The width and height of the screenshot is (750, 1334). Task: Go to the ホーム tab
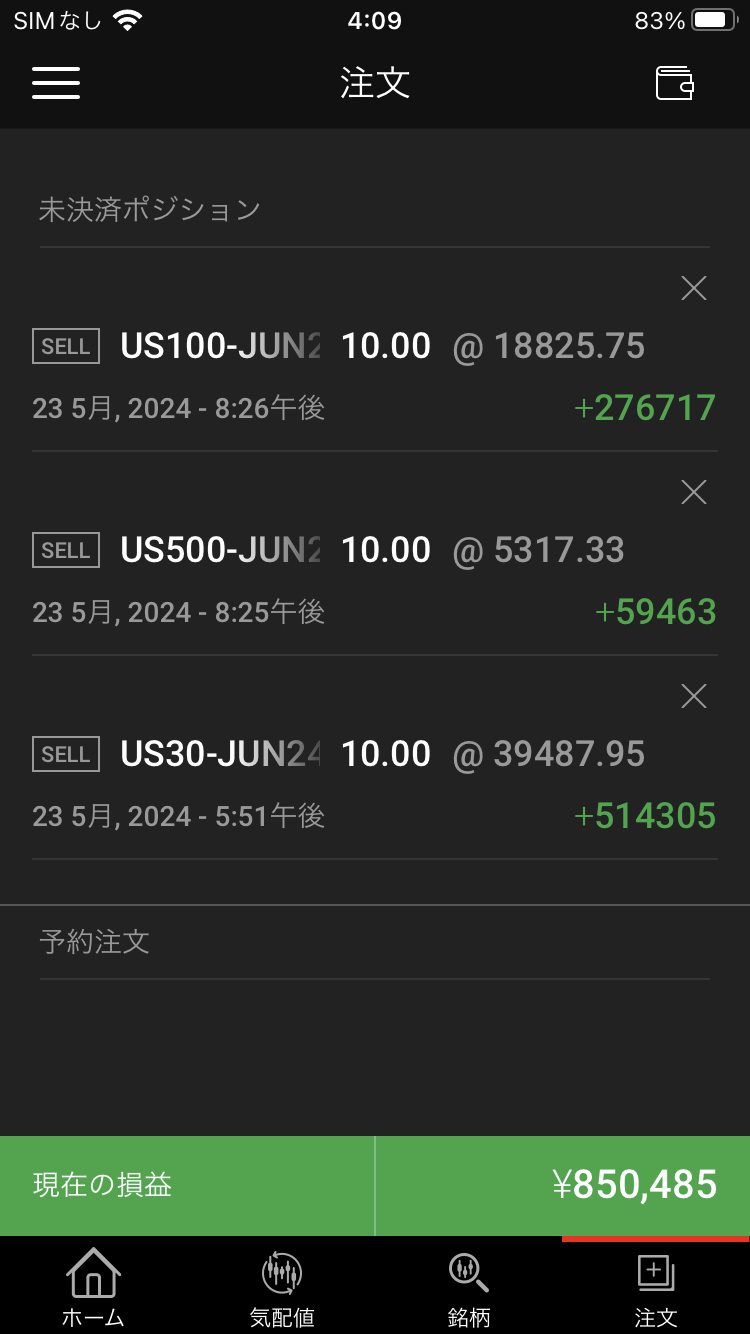click(93, 1287)
